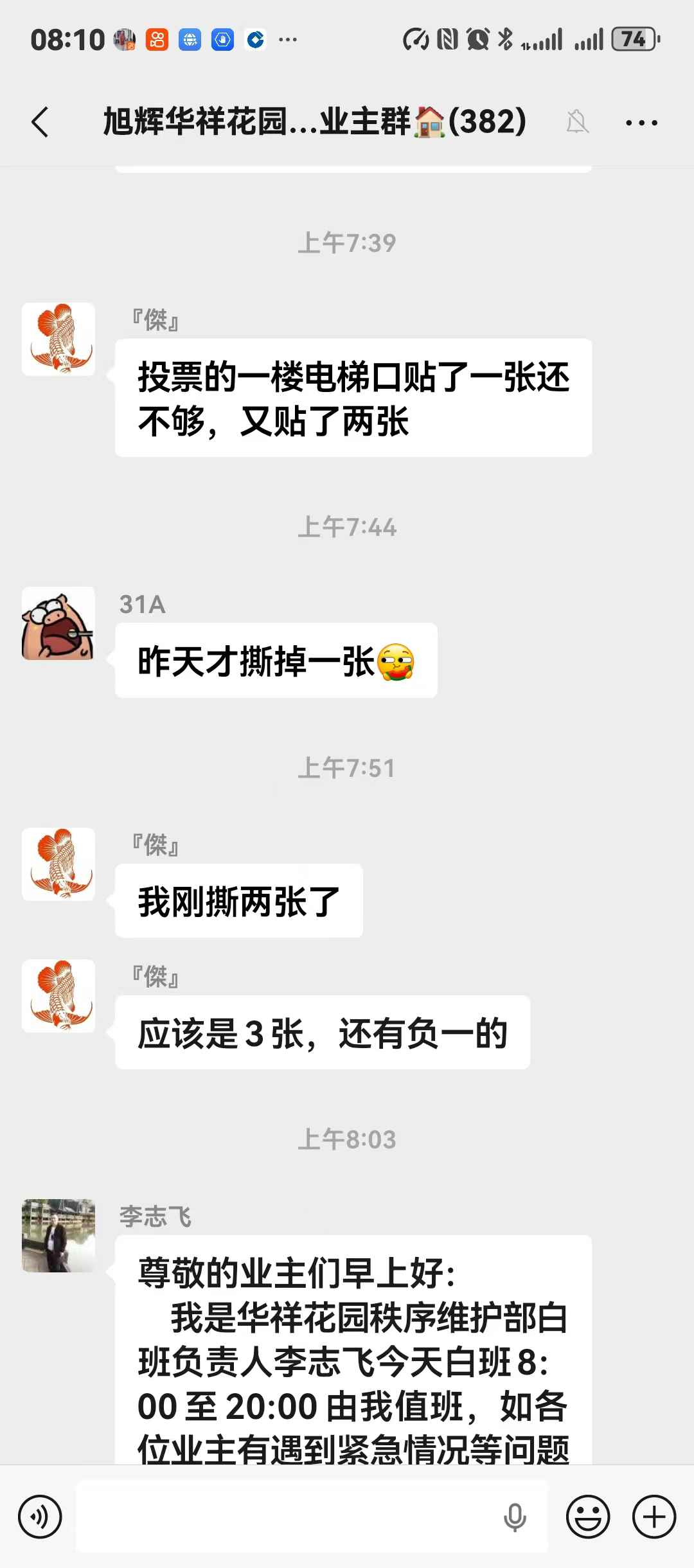This screenshot has height=1568, width=694.
Task: Switch to voice message input
Action: point(40,1517)
